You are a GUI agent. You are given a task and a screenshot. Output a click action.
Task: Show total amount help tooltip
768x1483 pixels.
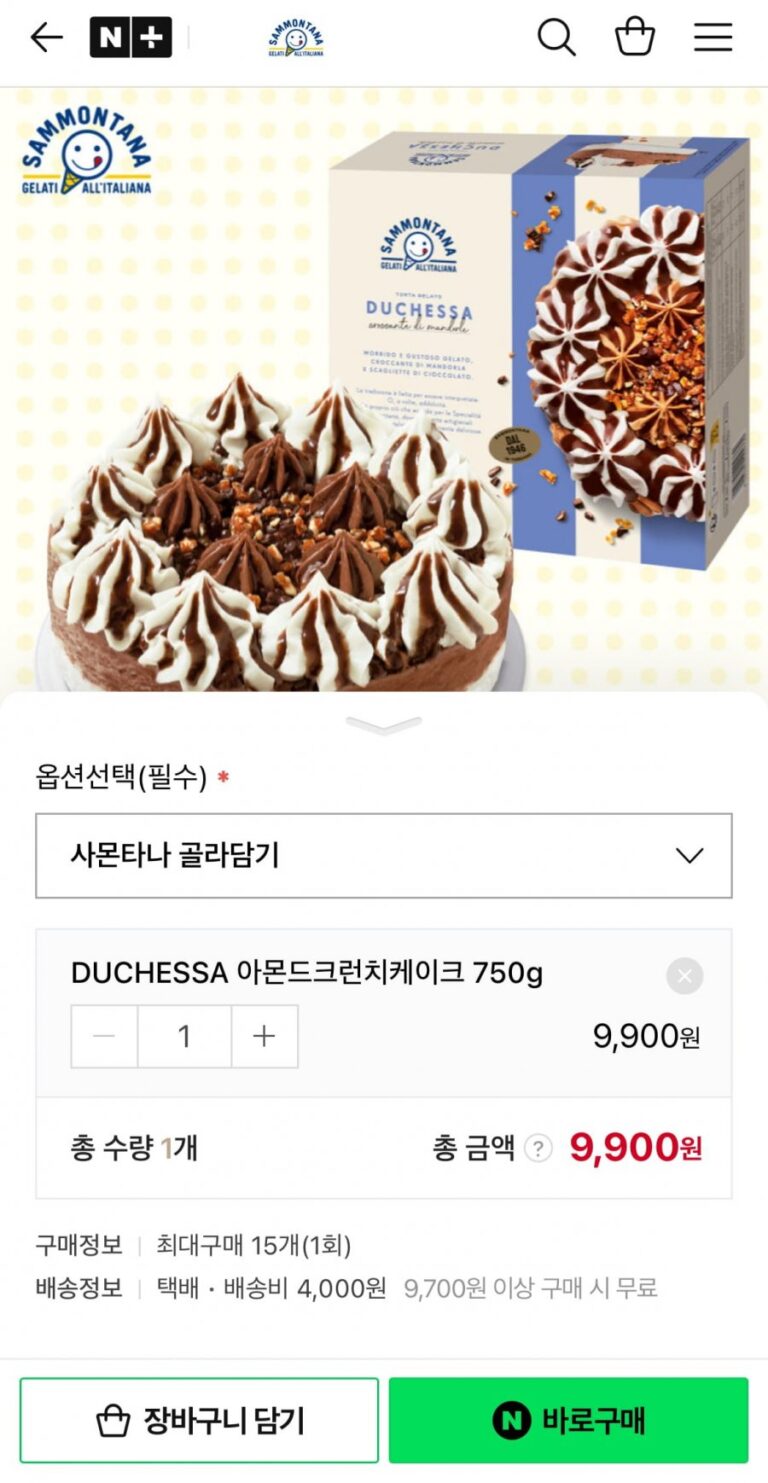pos(538,1148)
